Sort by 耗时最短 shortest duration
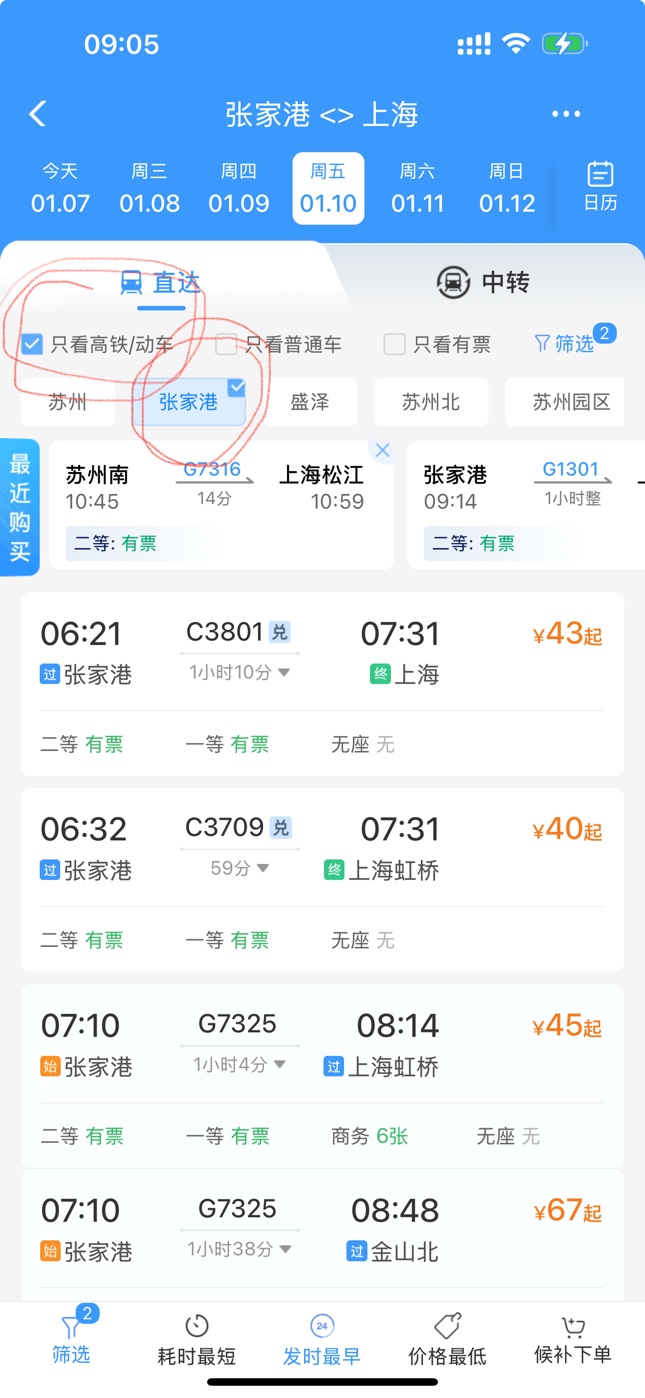This screenshot has height=1398, width=645. 197,1340
